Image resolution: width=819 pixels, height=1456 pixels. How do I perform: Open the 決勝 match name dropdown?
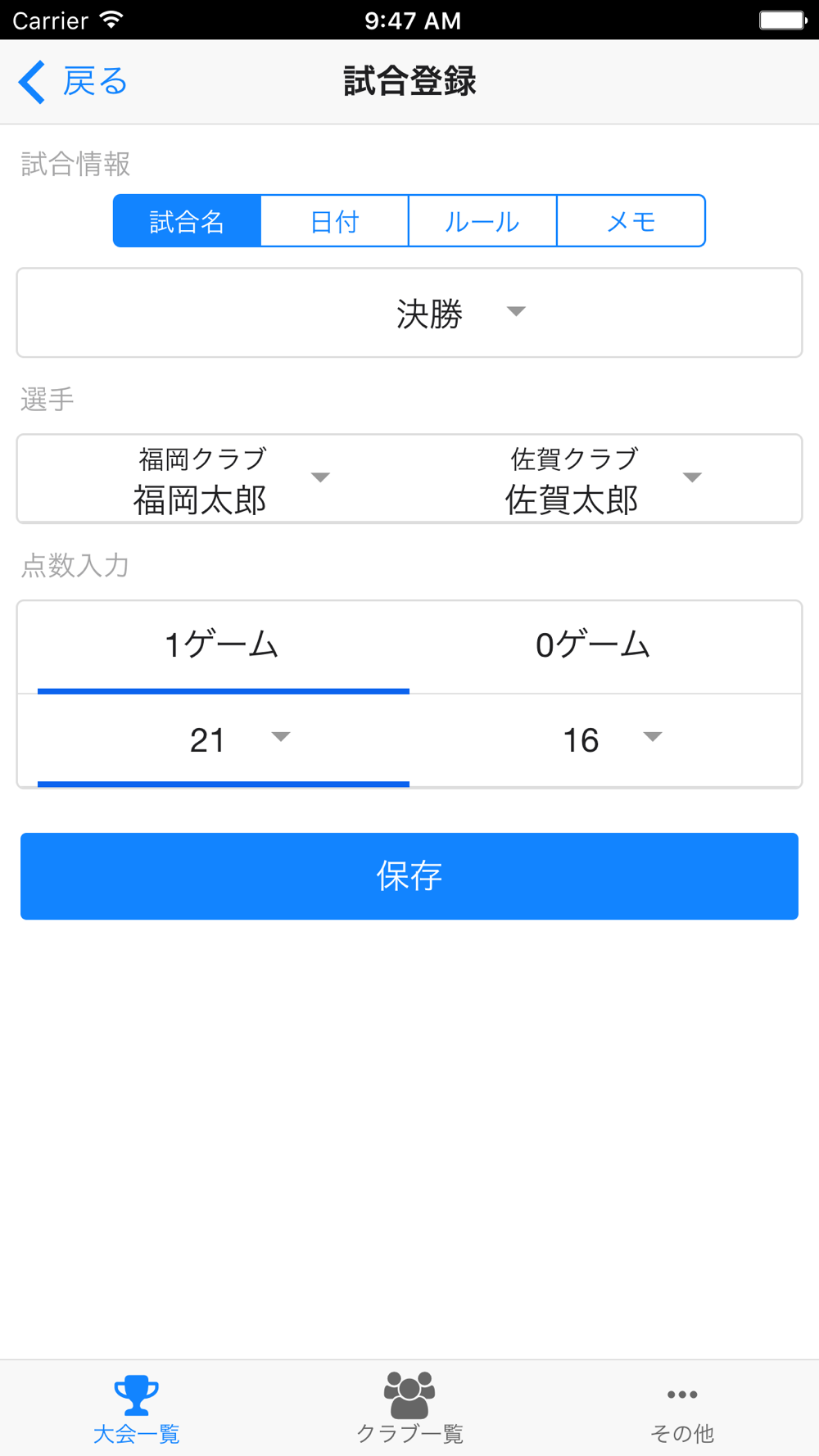click(409, 313)
